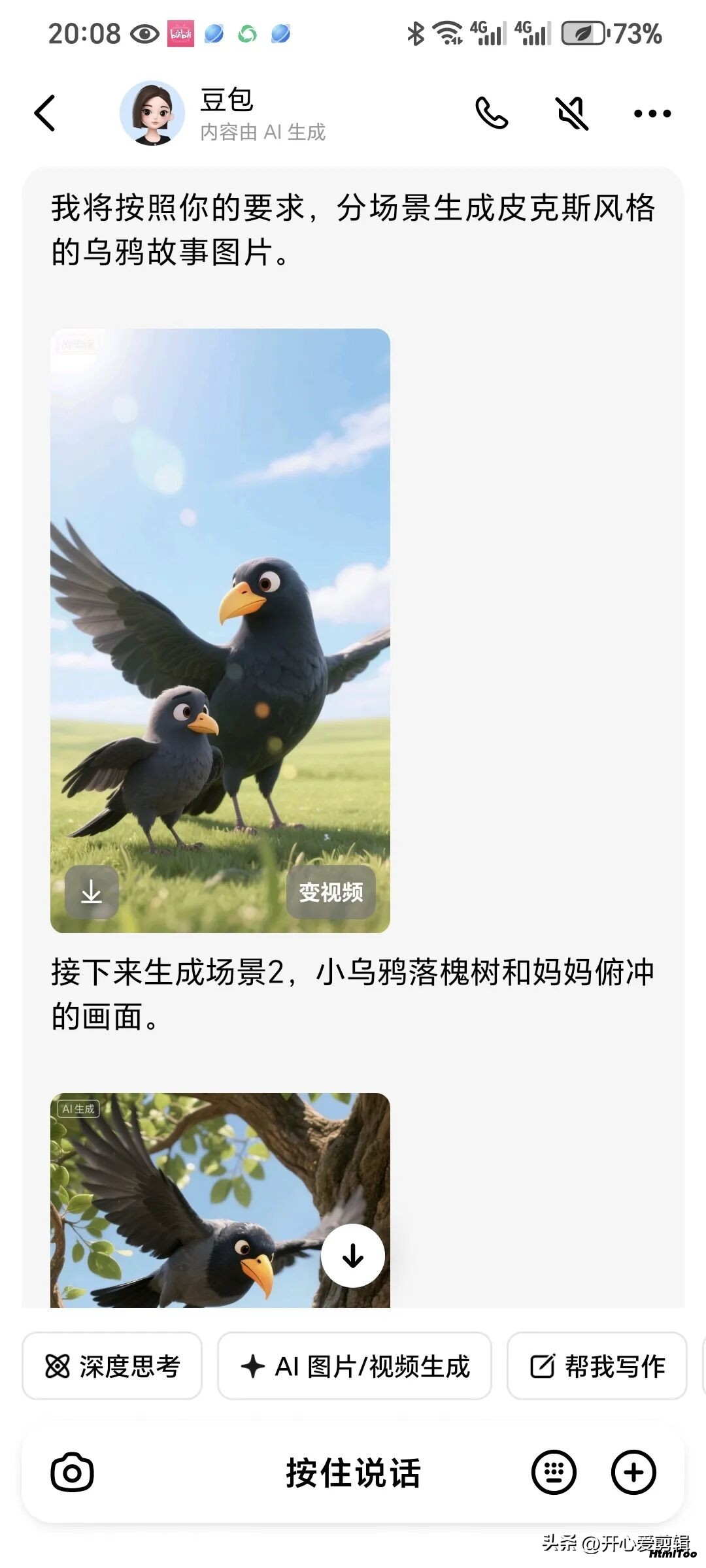Viewport: 706px width, 1568px height.
Task: Select the 深度思考 chip
Action: (x=112, y=1366)
